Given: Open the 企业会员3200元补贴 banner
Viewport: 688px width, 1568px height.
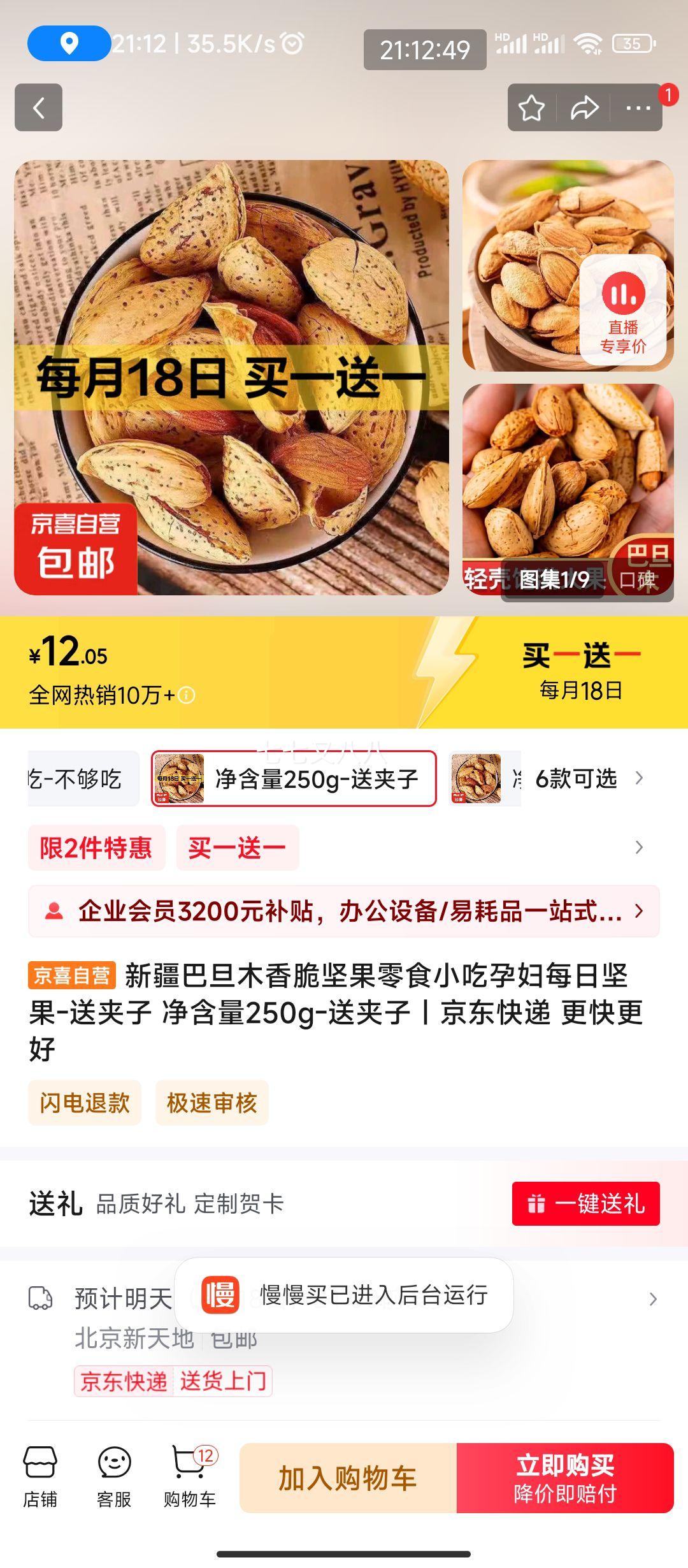Looking at the screenshot, I should coord(344,911).
